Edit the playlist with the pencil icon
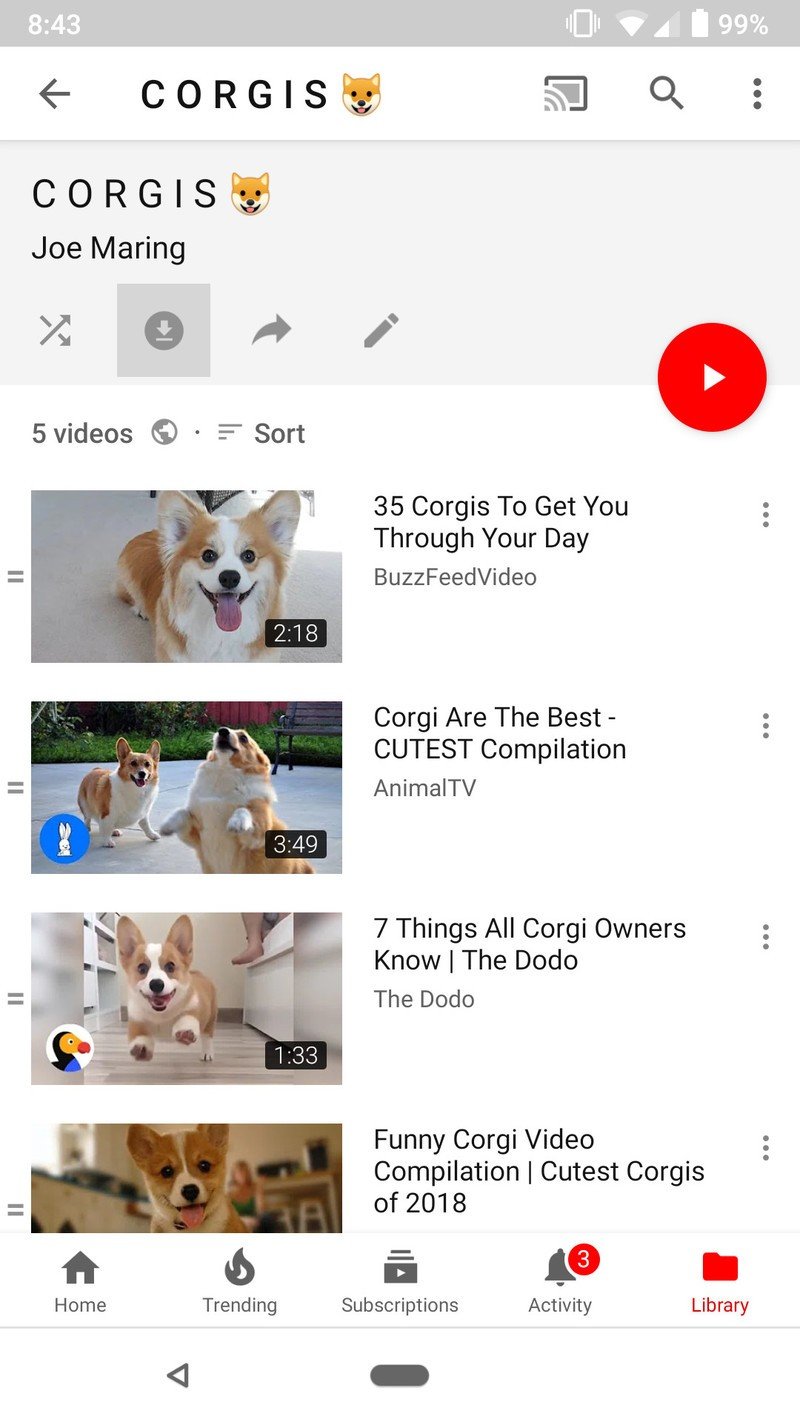 (380, 330)
